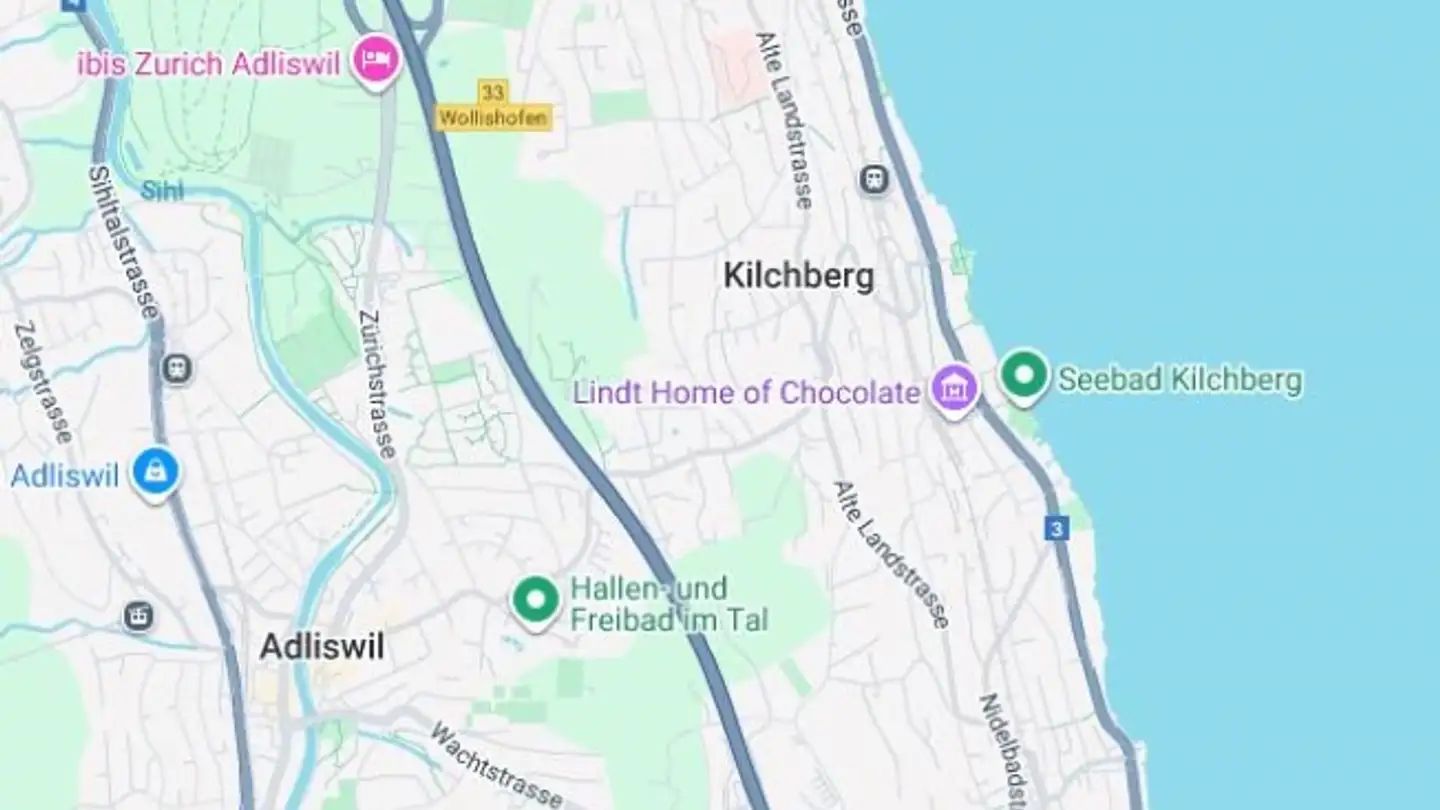Open the ibis Zurich Adliswil hotel pin

coord(378,59)
